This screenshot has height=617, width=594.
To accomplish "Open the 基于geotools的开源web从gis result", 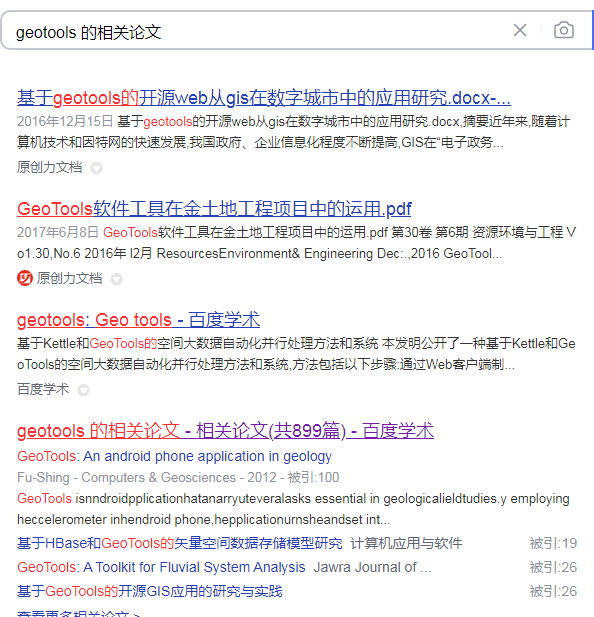I will pyautogui.click(x=264, y=98).
